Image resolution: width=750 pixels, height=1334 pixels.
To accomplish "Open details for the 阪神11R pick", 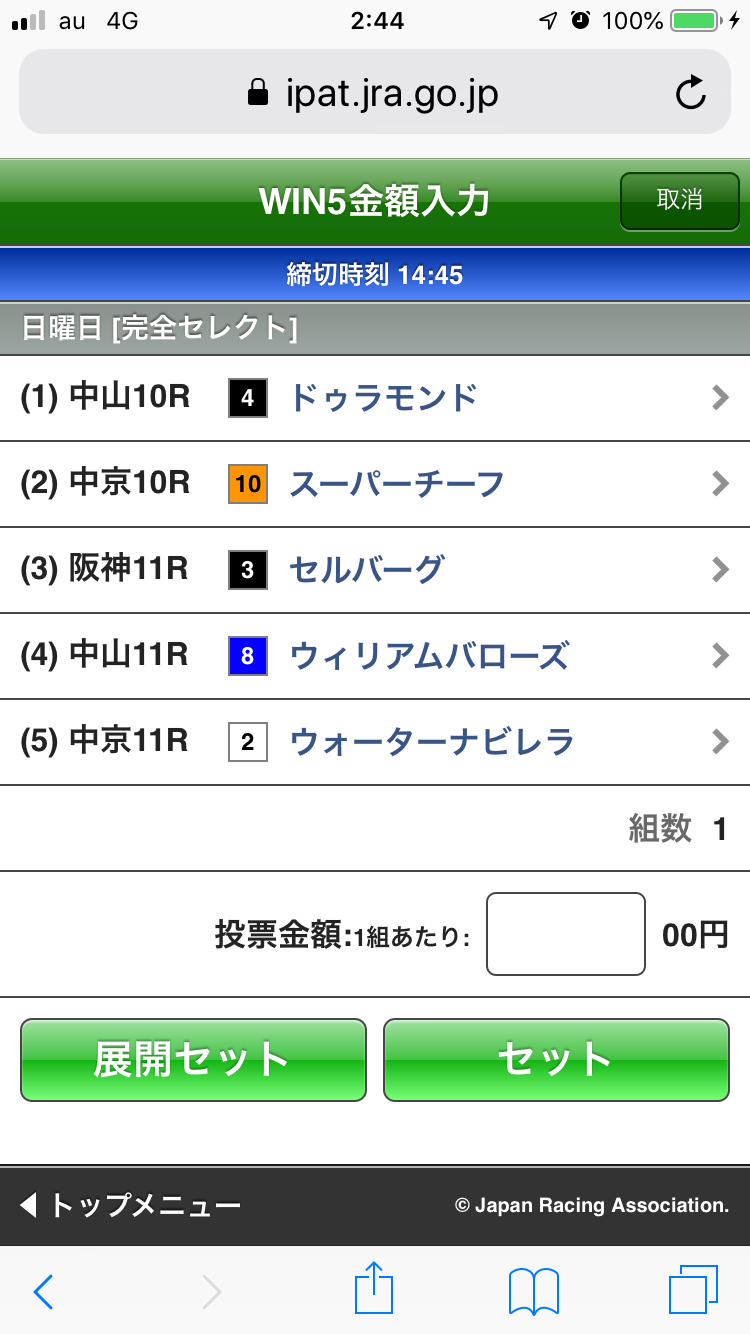I will click(720, 570).
